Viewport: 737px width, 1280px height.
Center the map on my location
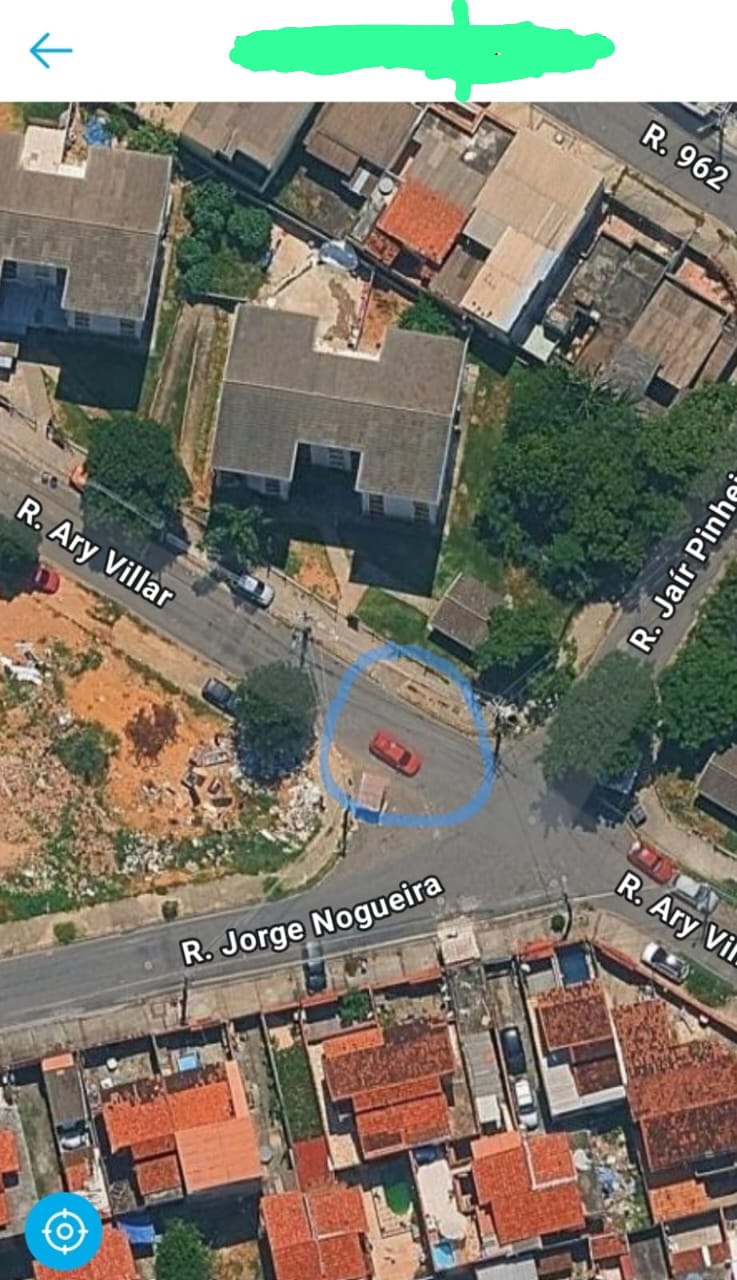coord(64,1231)
